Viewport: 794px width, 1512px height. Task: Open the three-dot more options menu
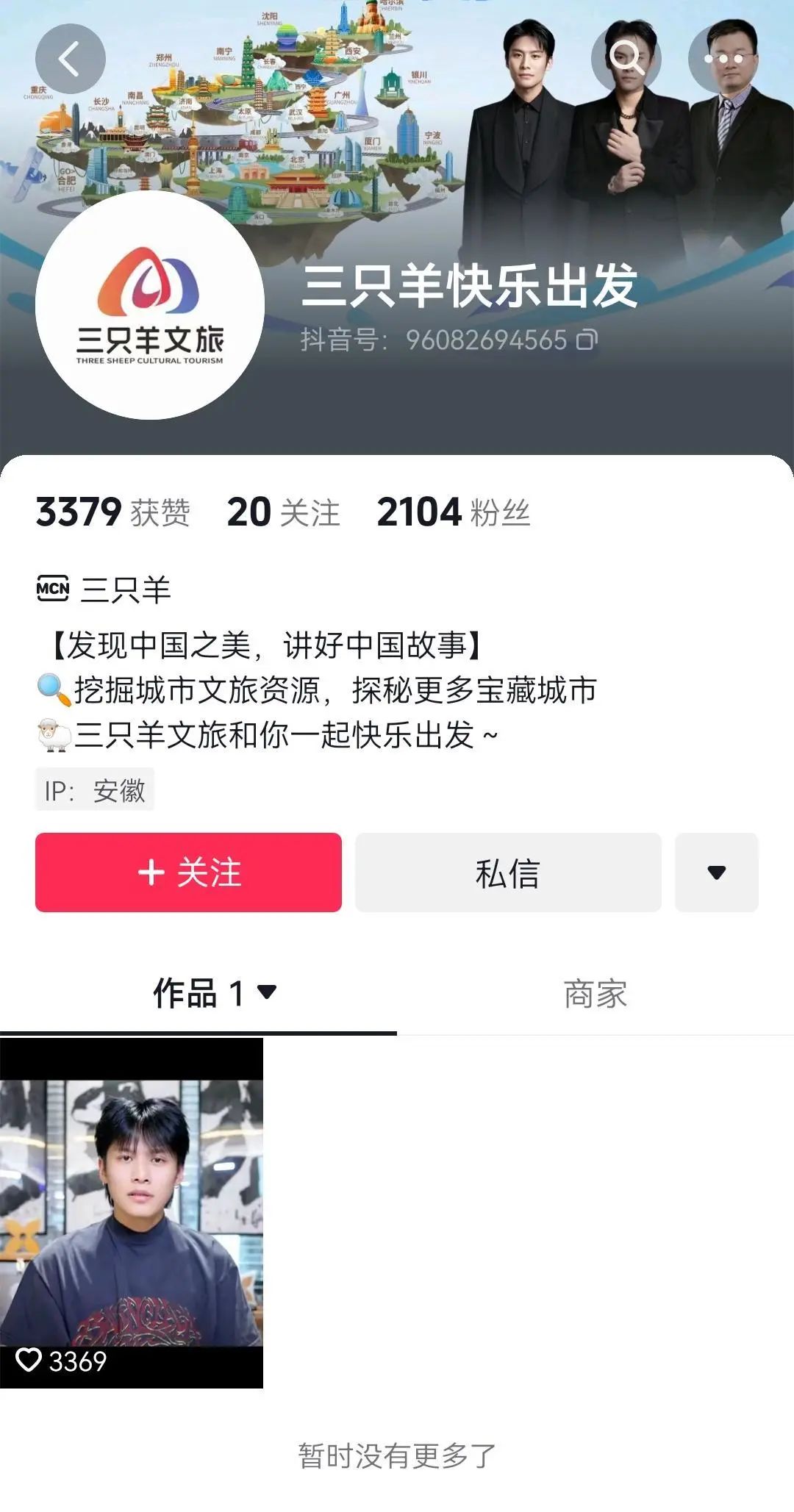723,59
